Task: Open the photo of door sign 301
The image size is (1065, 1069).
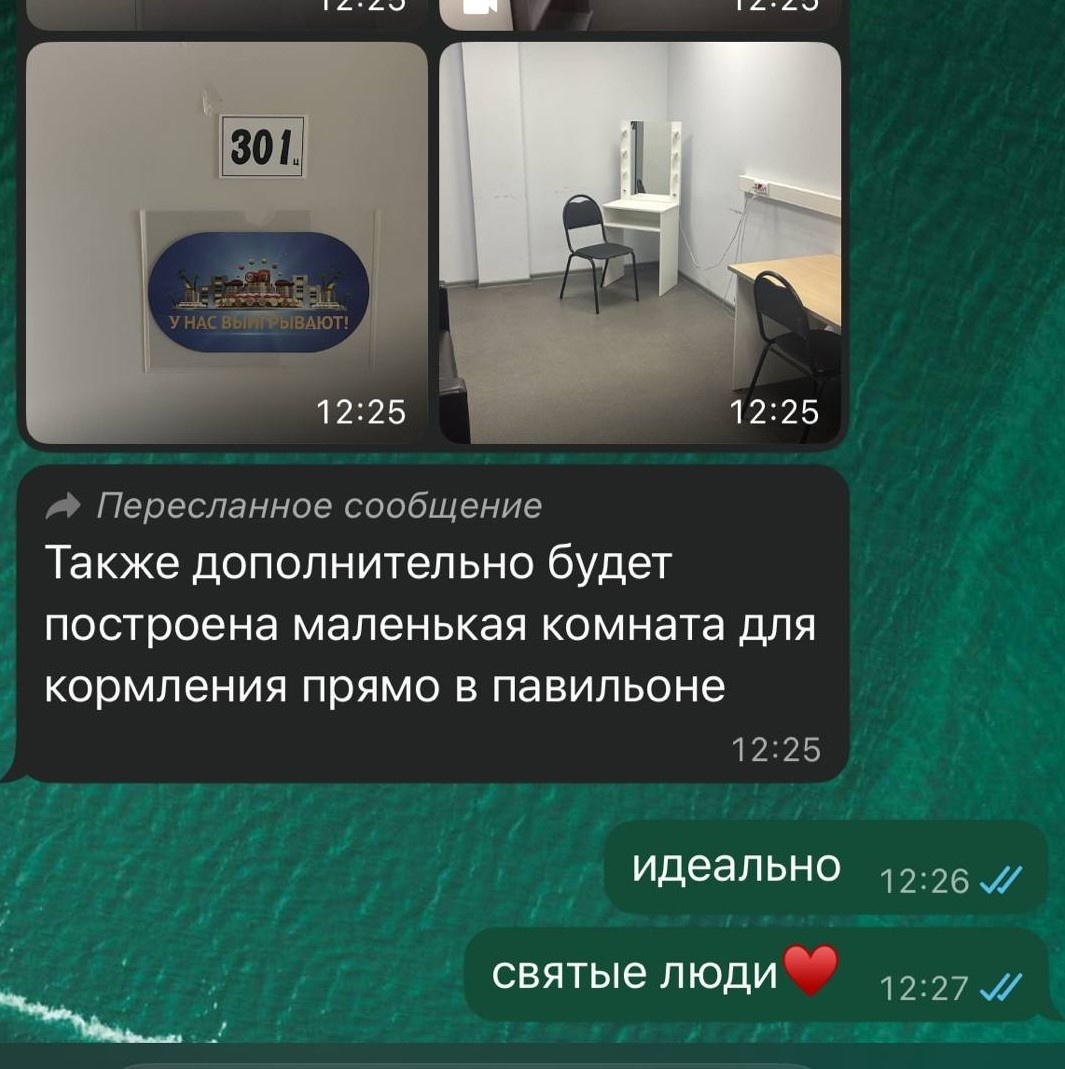Action: pos(227,242)
